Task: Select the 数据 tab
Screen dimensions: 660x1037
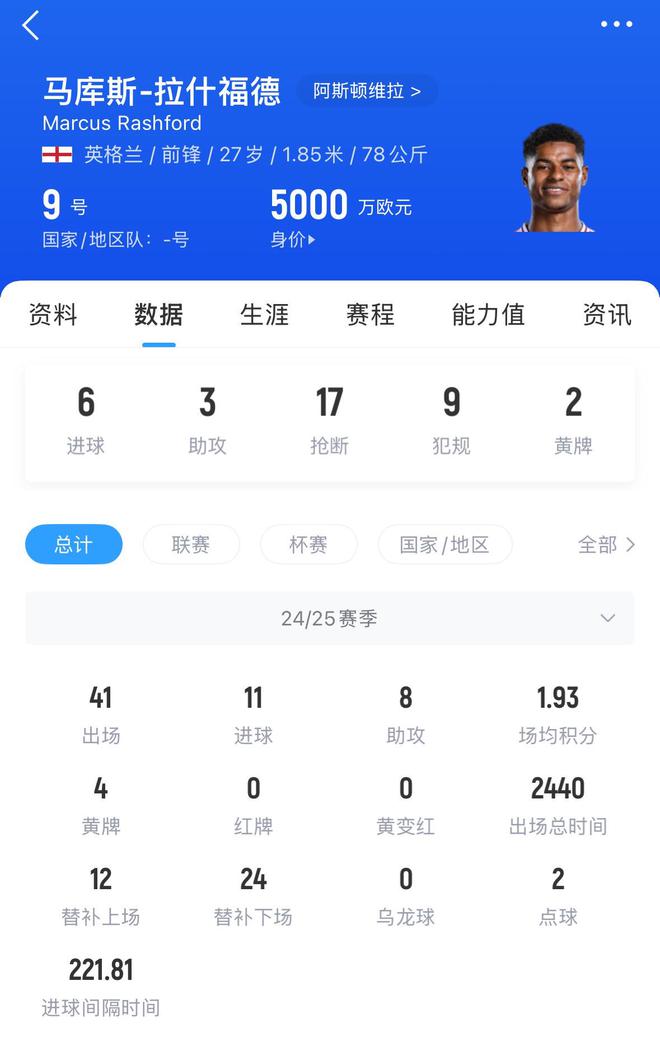Action: [x=158, y=315]
